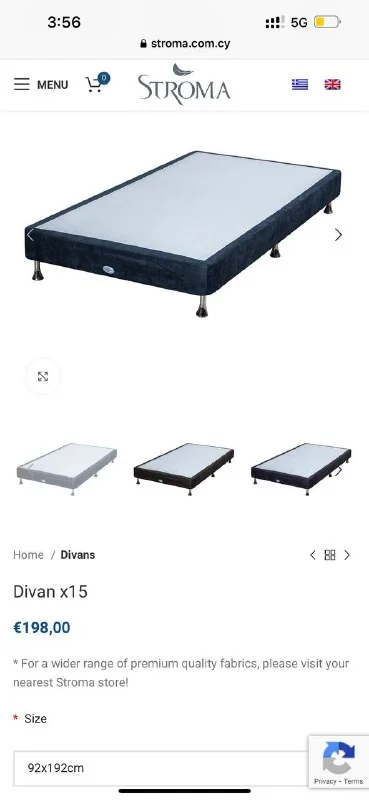
Task: Expand product image to fullscreen
Action: (43, 377)
